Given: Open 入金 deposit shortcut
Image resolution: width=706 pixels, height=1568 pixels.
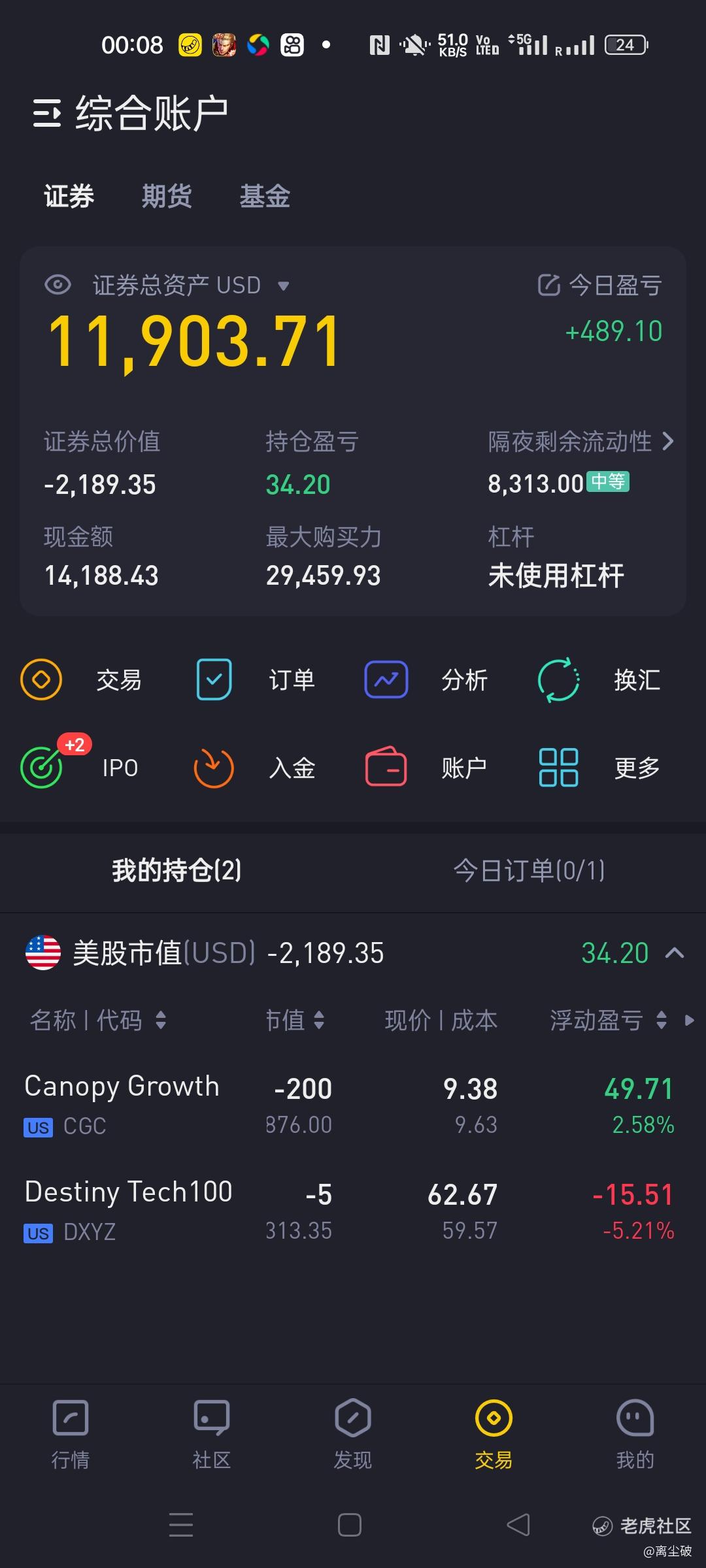Looking at the screenshot, I should pos(254,768).
